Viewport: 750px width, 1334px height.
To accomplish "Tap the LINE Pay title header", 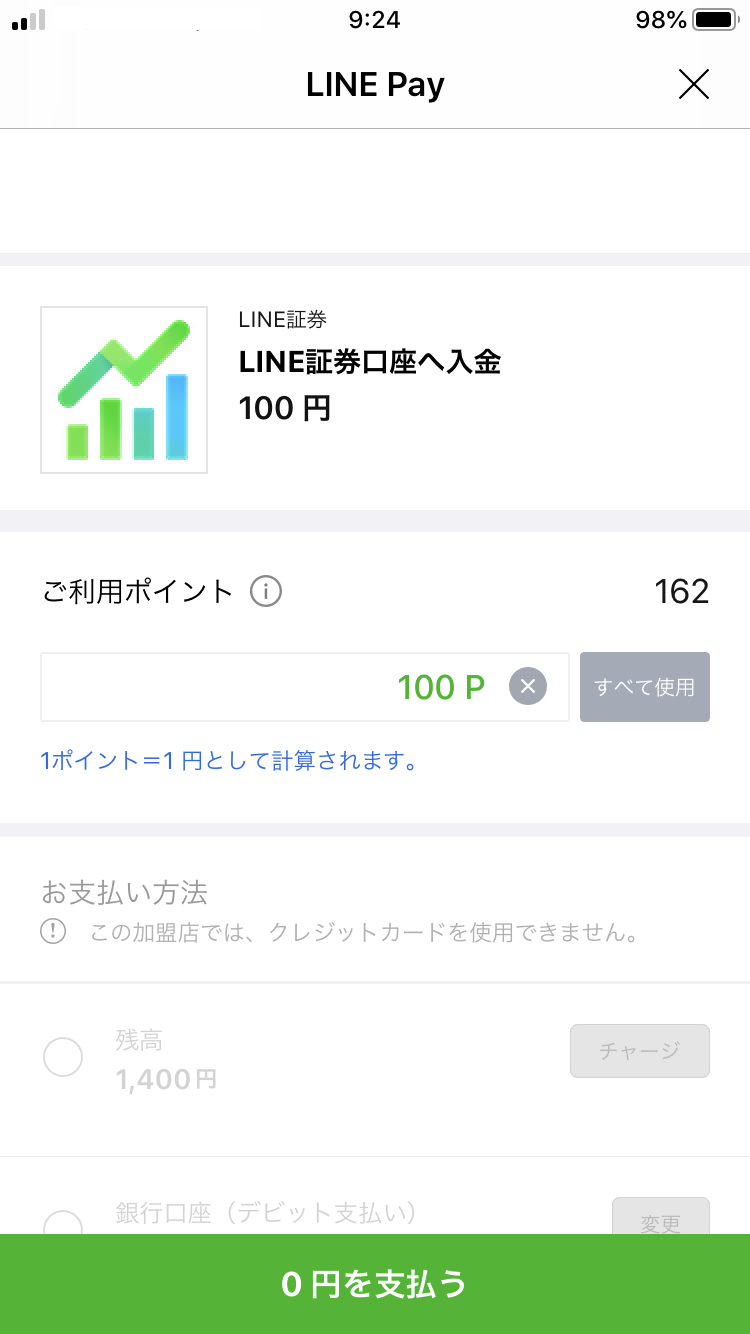I will [x=375, y=85].
